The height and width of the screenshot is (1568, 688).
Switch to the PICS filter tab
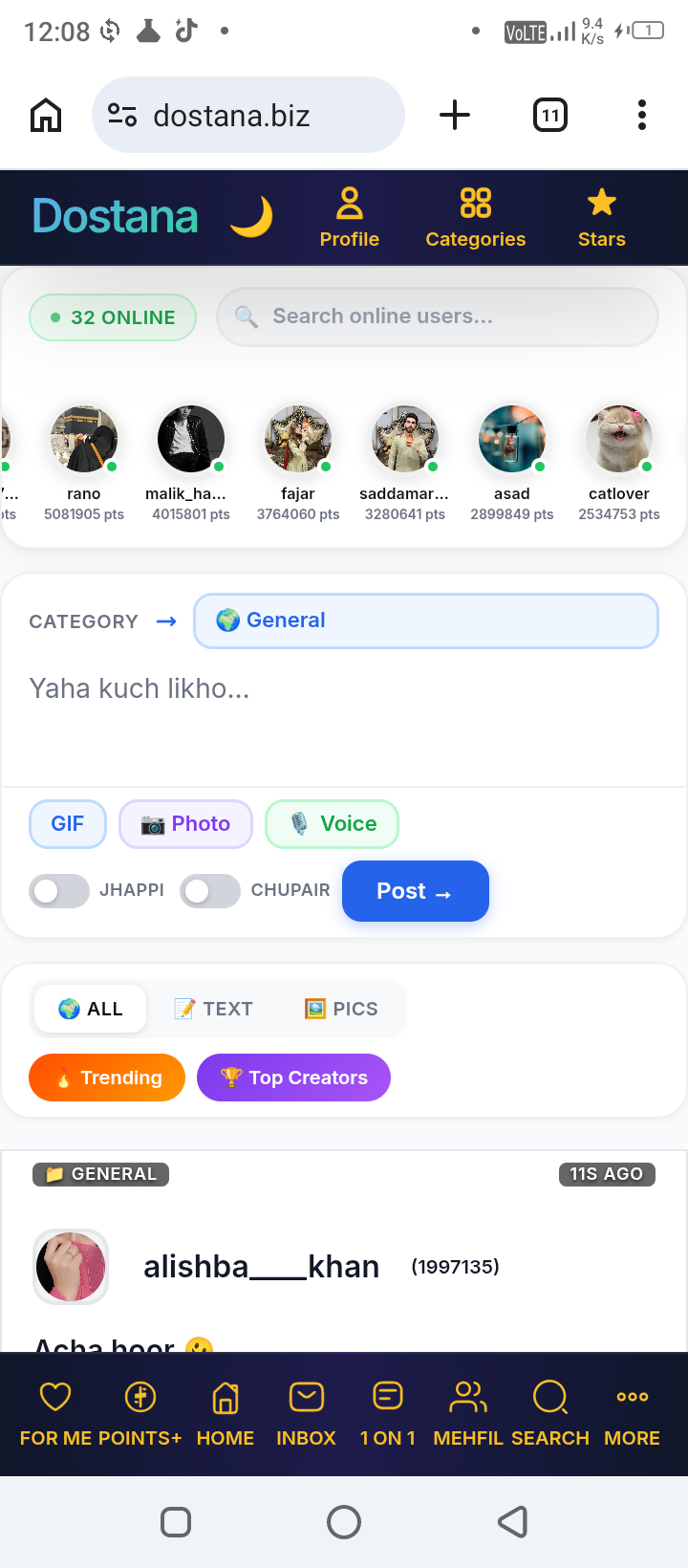pyautogui.click(x=341, y=1009)
